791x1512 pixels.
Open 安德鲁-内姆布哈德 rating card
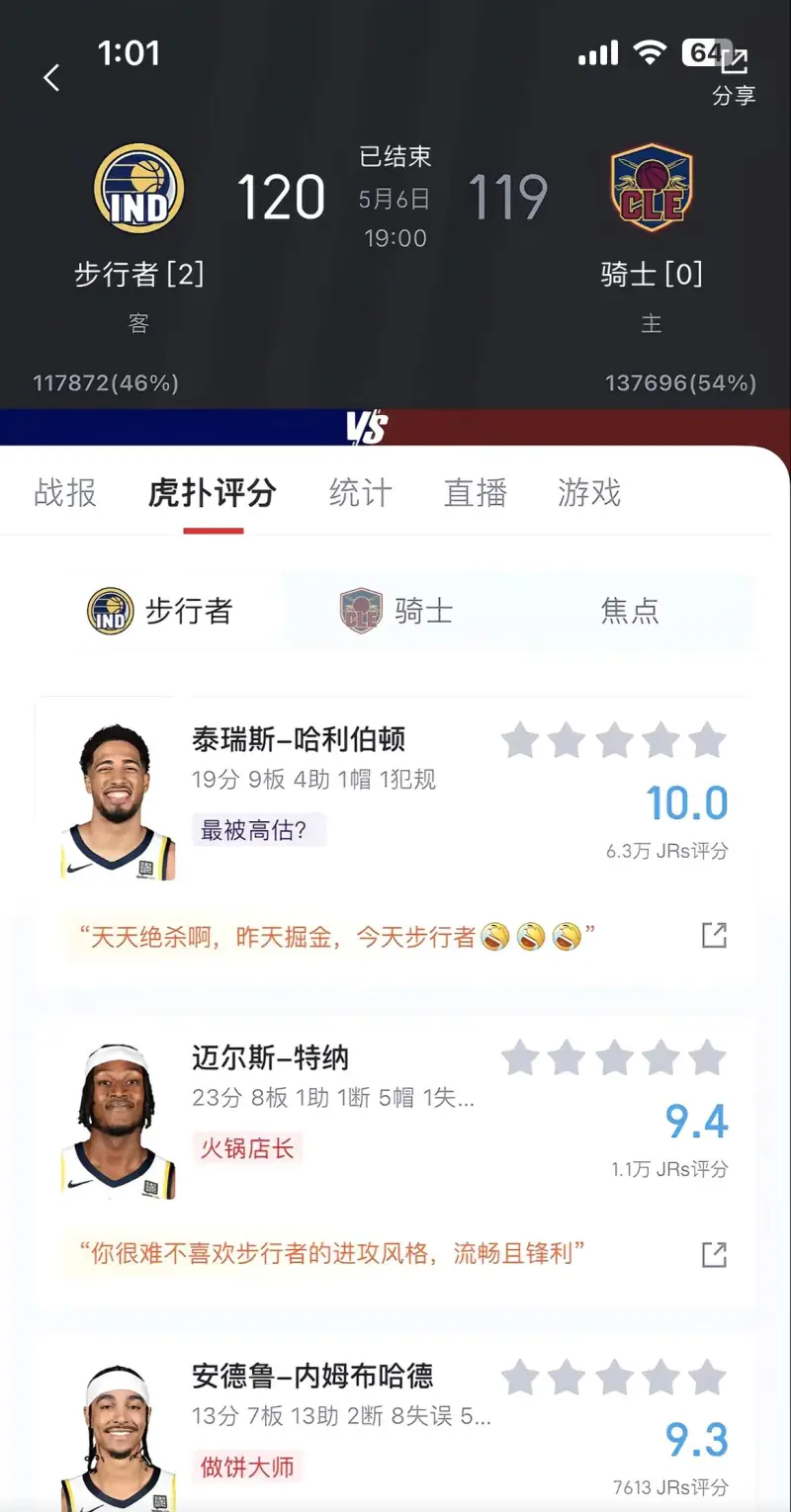pos(312,1377)
